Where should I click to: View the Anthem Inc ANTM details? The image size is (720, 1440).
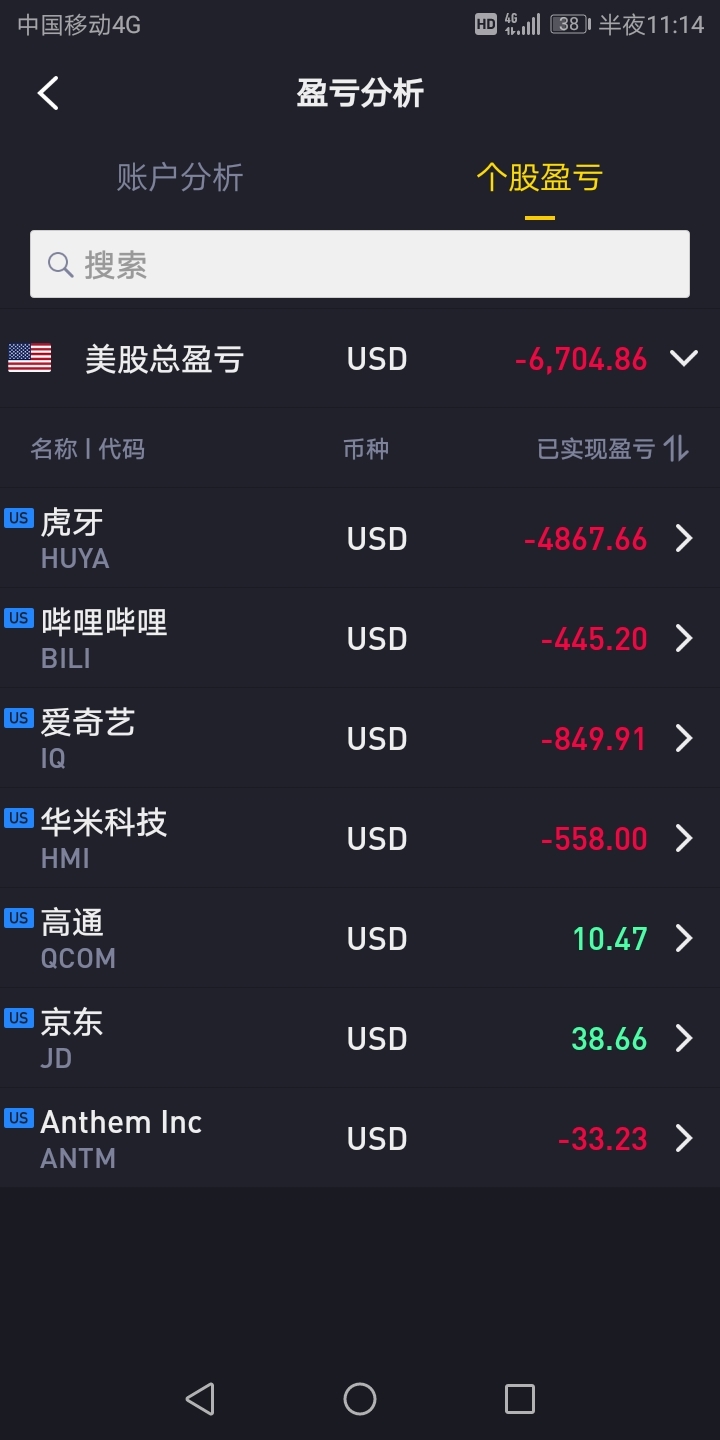pos(360,1138)
